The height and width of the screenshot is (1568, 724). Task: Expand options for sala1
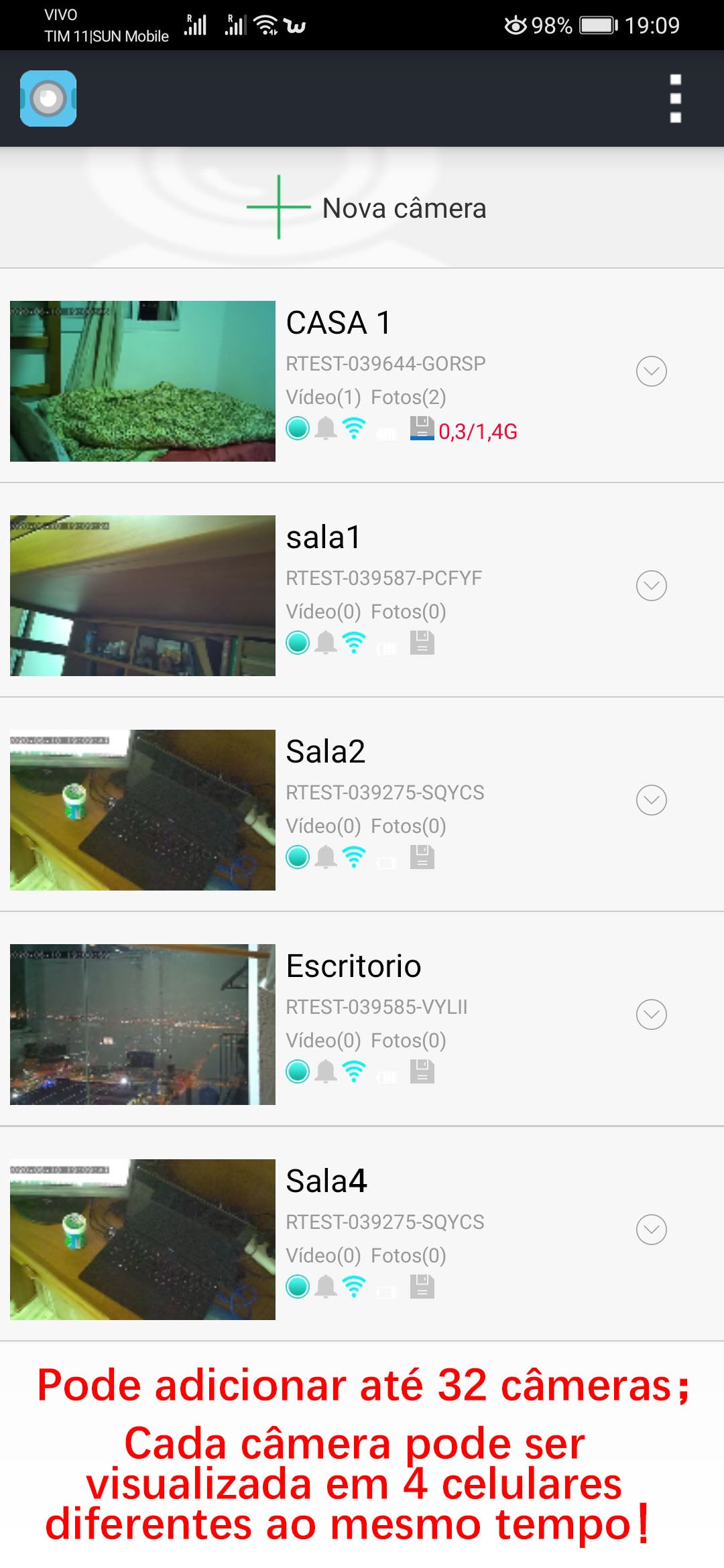point(651,586)
